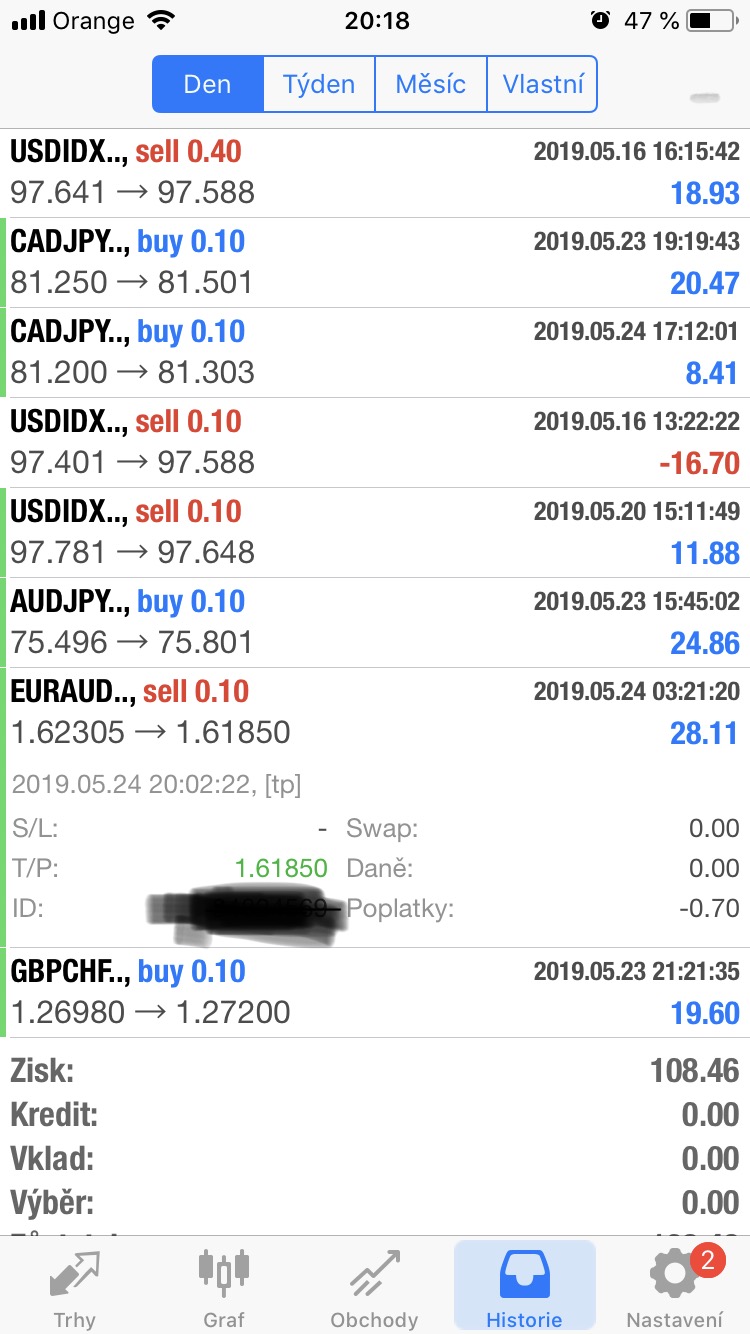Expand the USDIDX trade with -16.70 loss

pyautogui.click(x=375, y=443)
